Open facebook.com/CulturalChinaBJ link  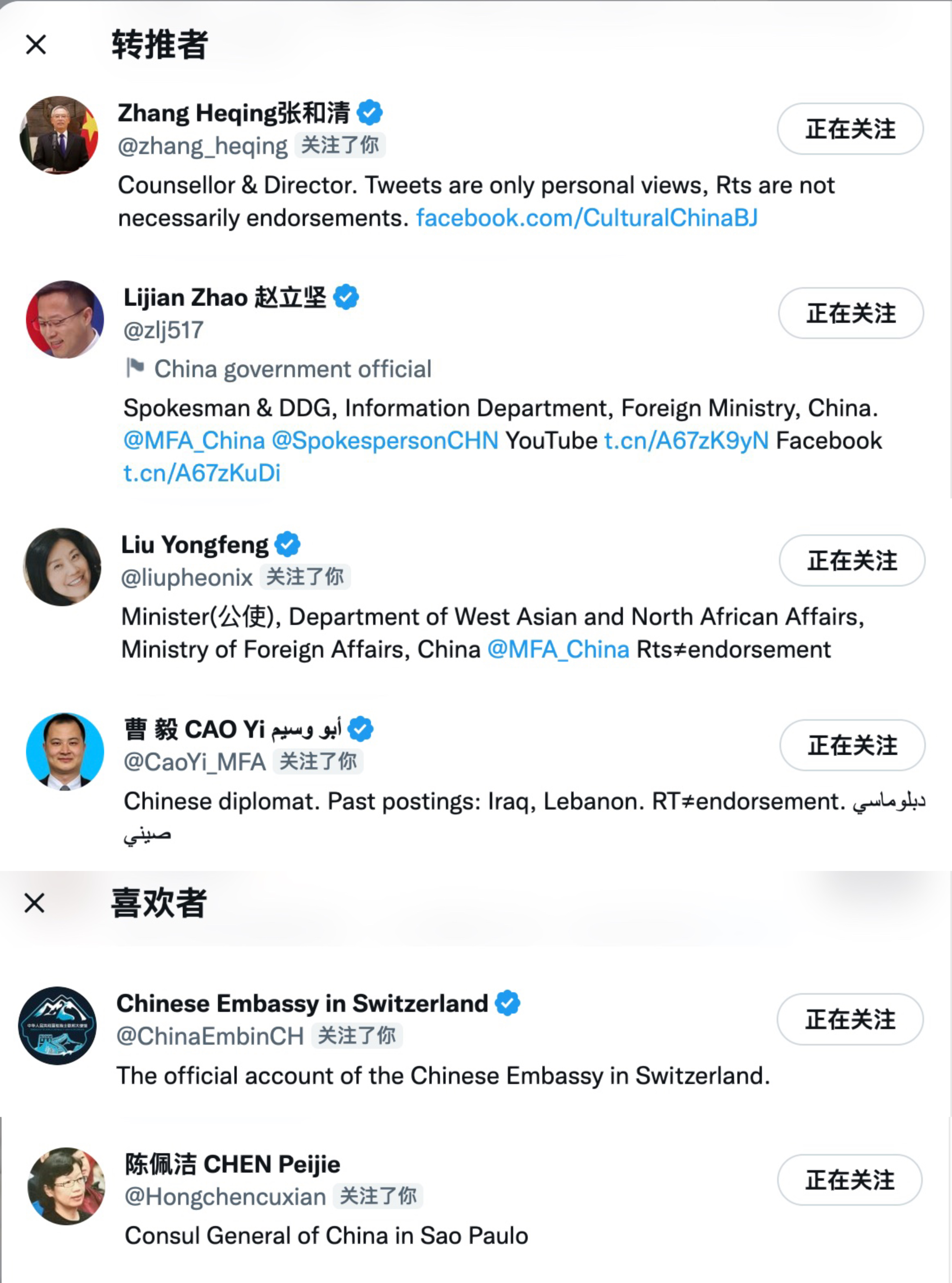(586, 218)
